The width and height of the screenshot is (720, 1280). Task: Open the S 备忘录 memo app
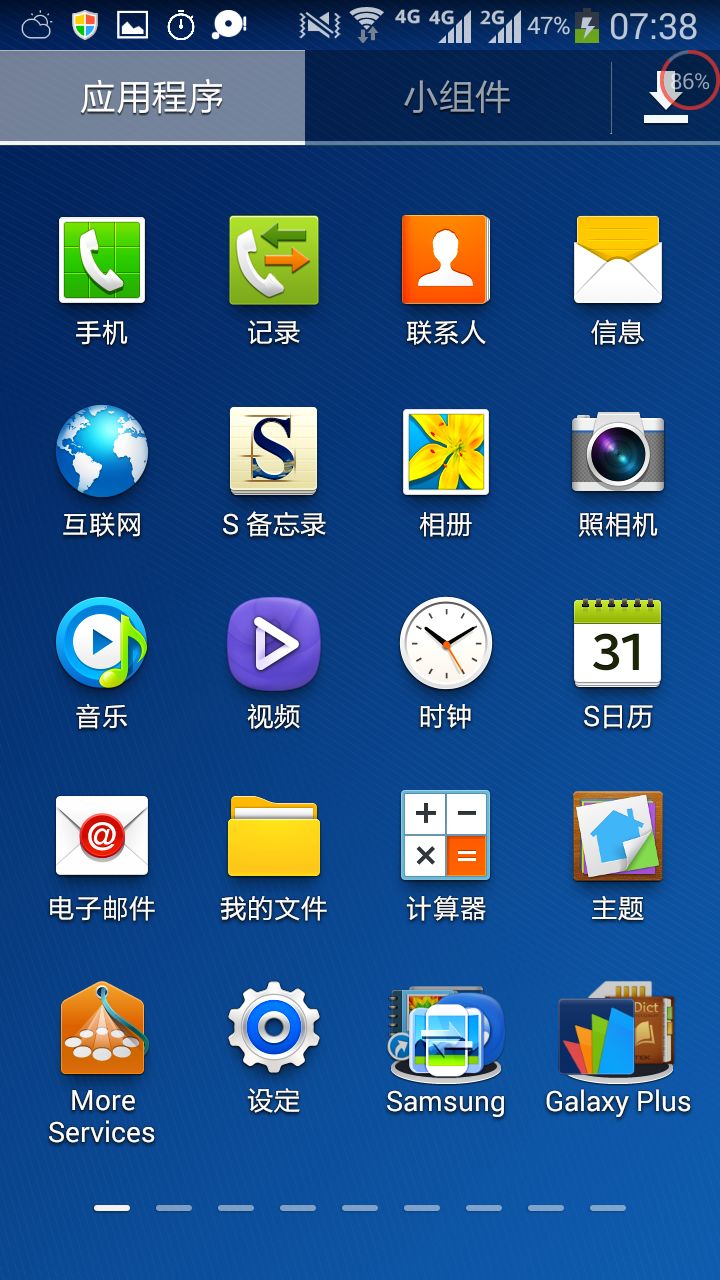[x=273, y=450]
